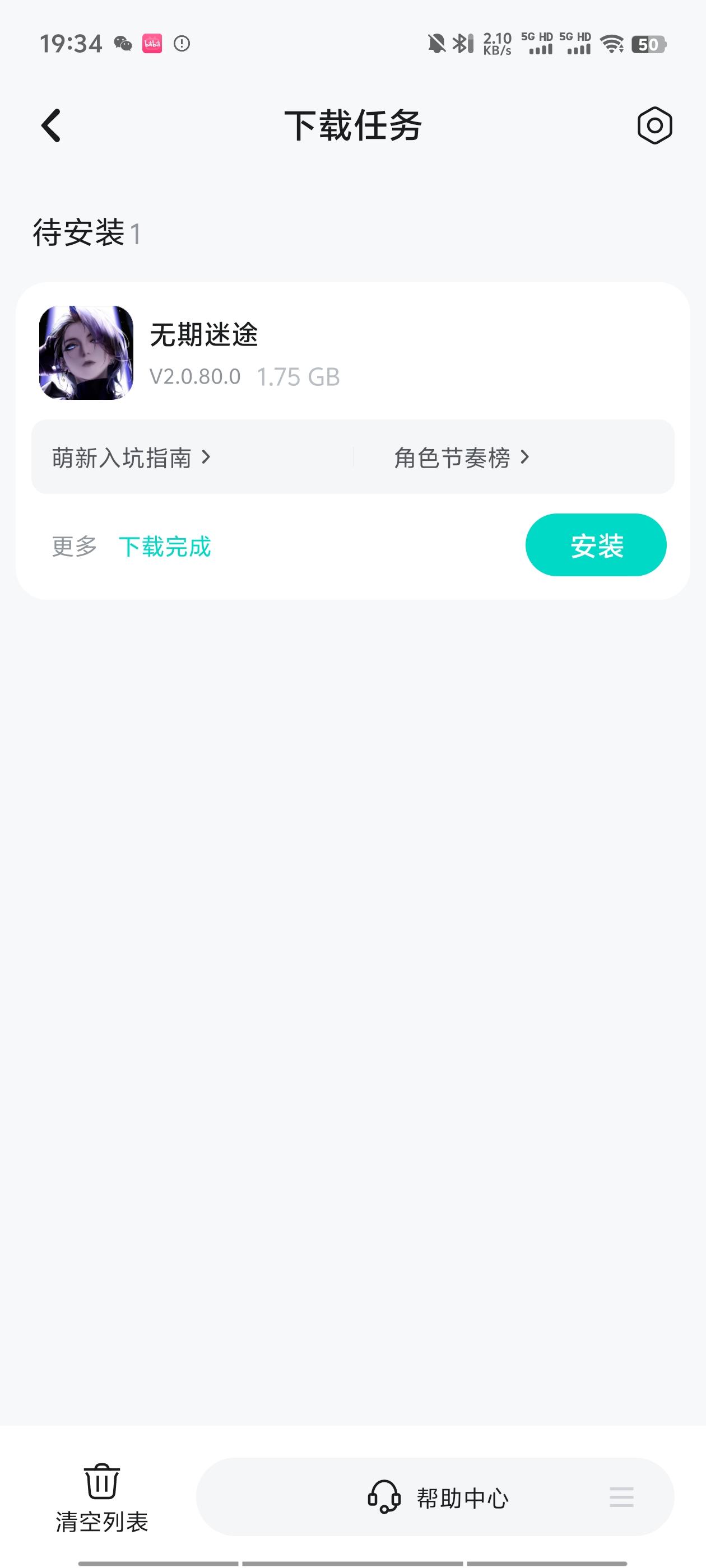The height and width of the screenshot is (1568, 706).
Task: Tap 更多 for more options
Action: [75, 546]
